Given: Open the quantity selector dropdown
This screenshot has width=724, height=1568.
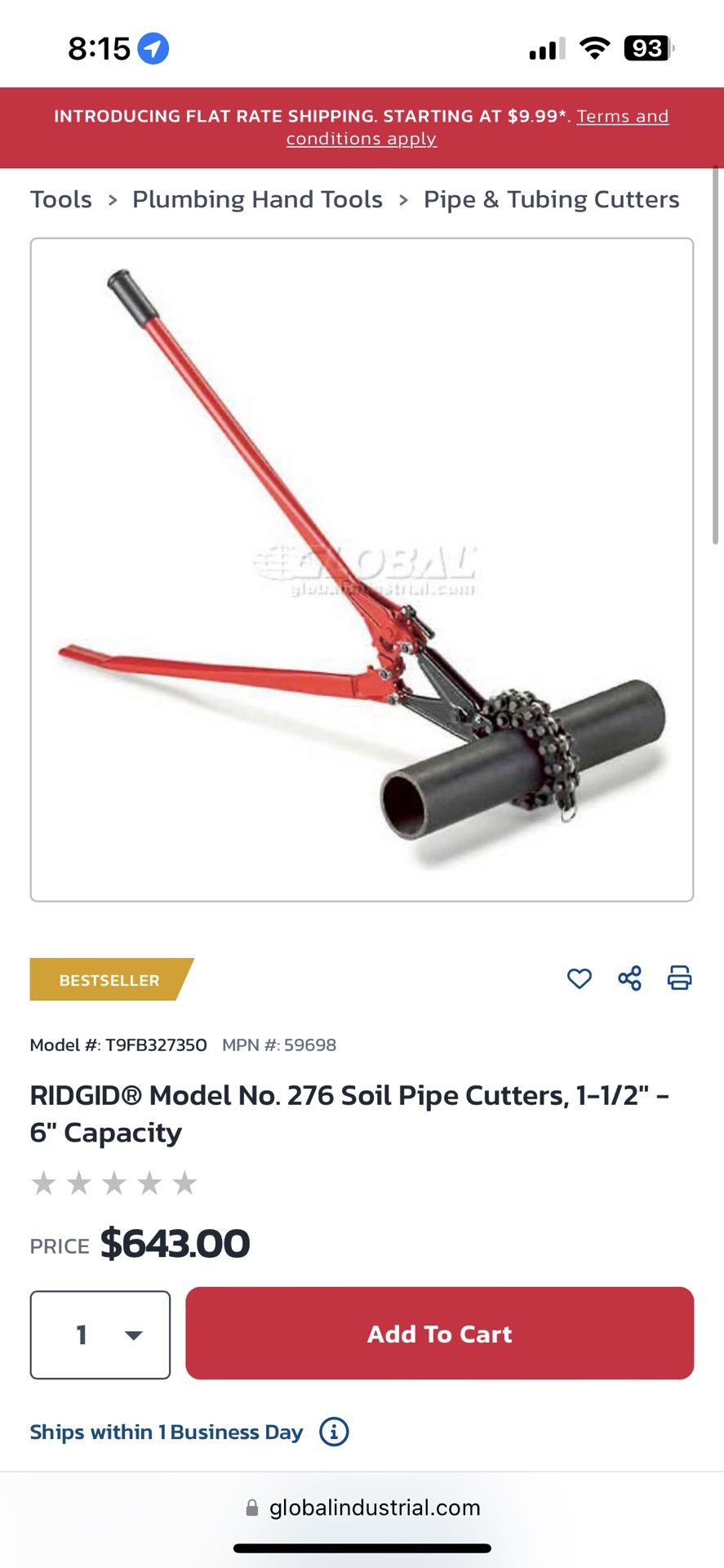Looking at the screenshot, I should coord(100,1334).
